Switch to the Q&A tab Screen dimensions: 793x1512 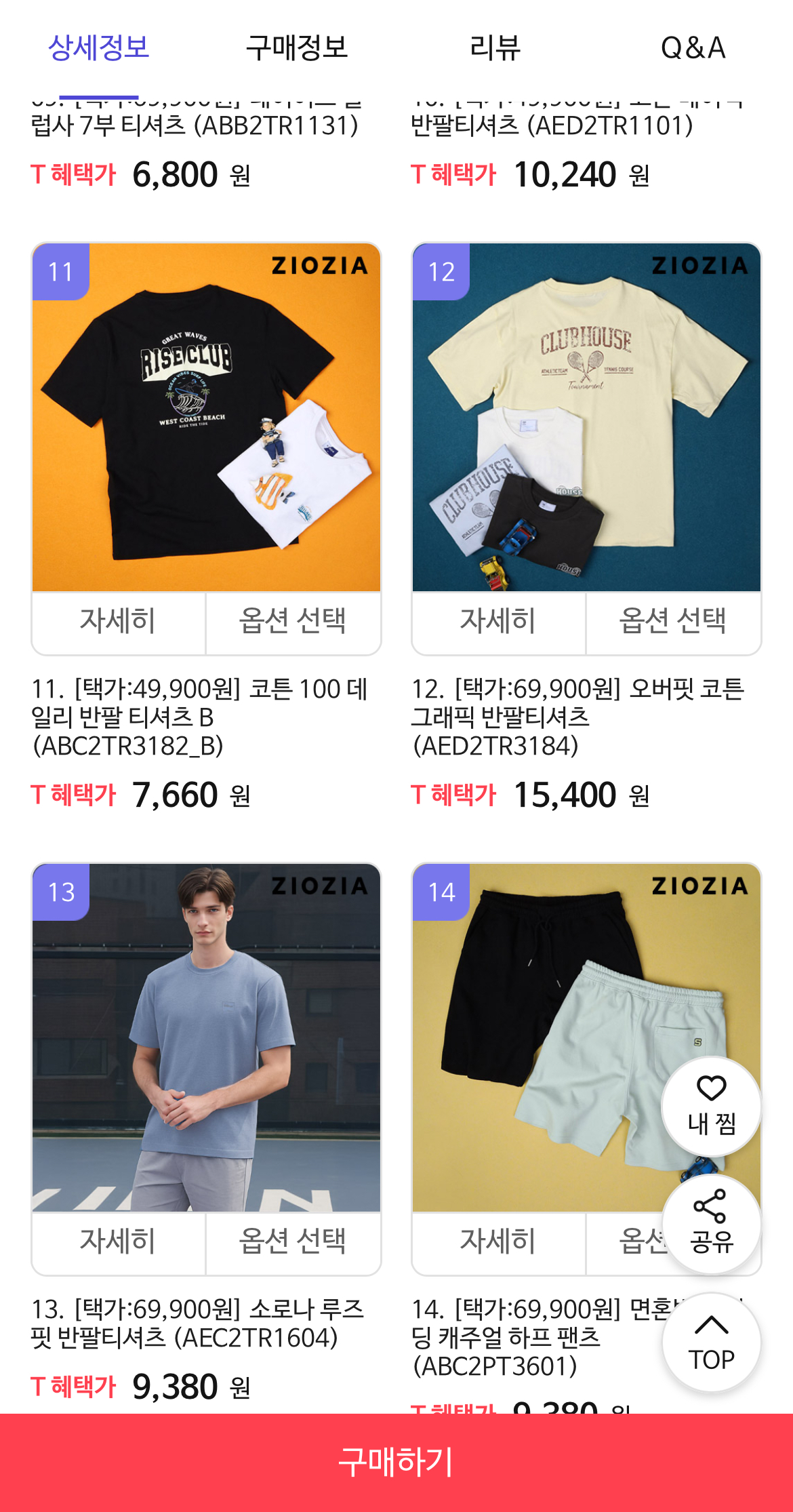click(x=693, y=47)
